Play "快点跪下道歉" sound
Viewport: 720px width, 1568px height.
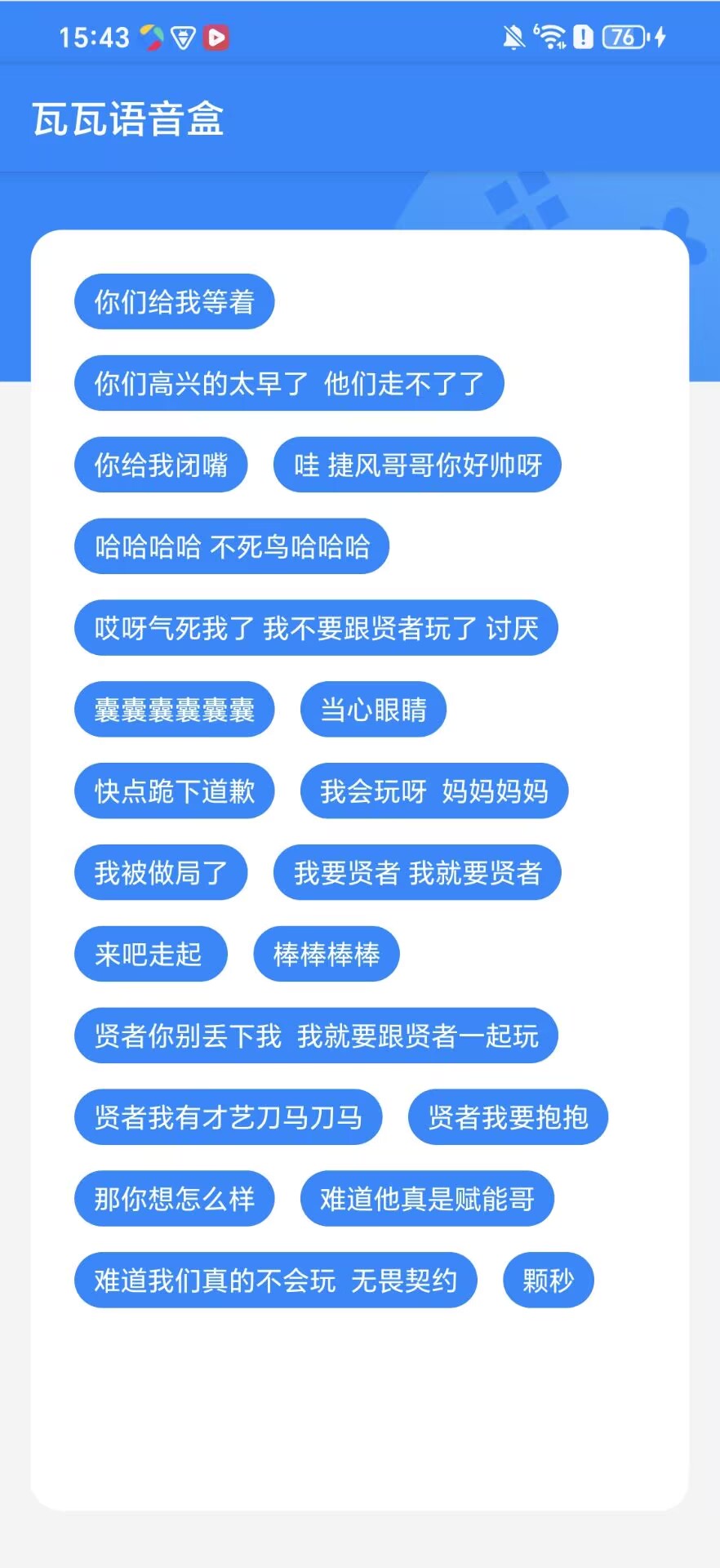[175, 791]
